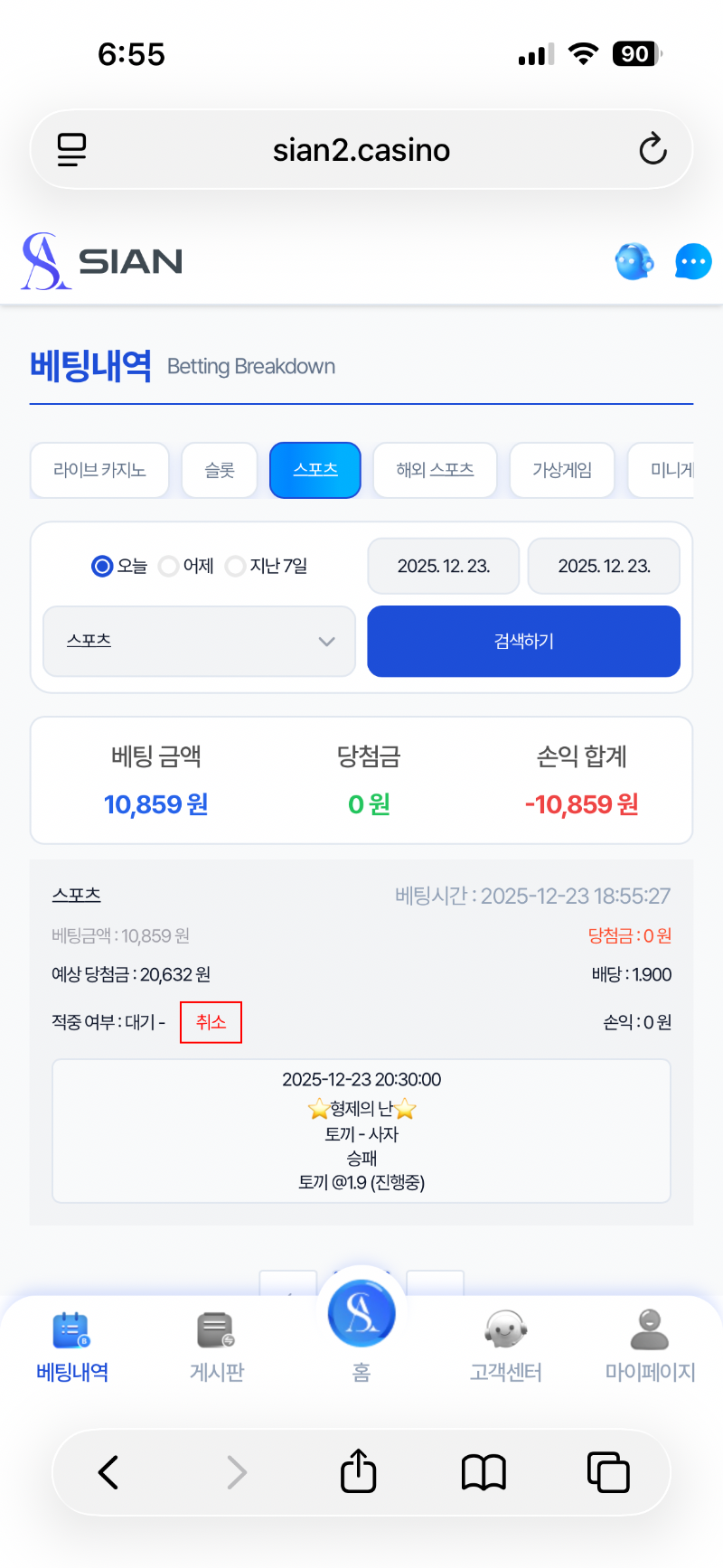Tap the 검색하기 search button

pos(523,641)
